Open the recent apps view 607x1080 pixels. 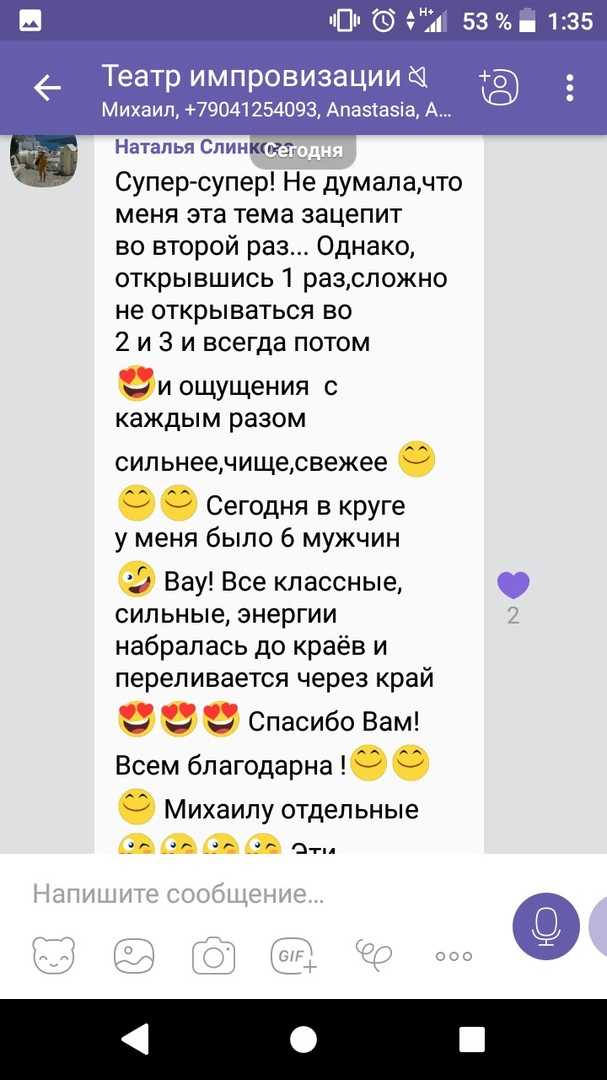472,1039
